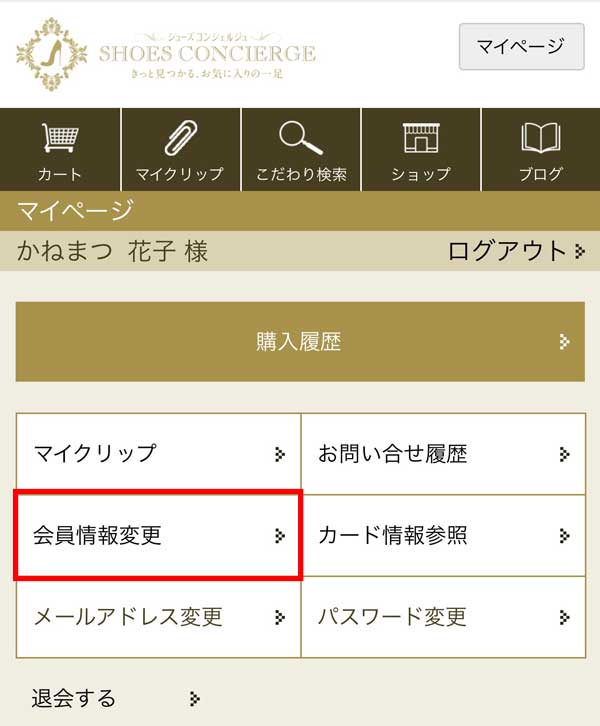Open こだわり検索 search
This screenshot has height=726, width=600.
tap(301, 151)
